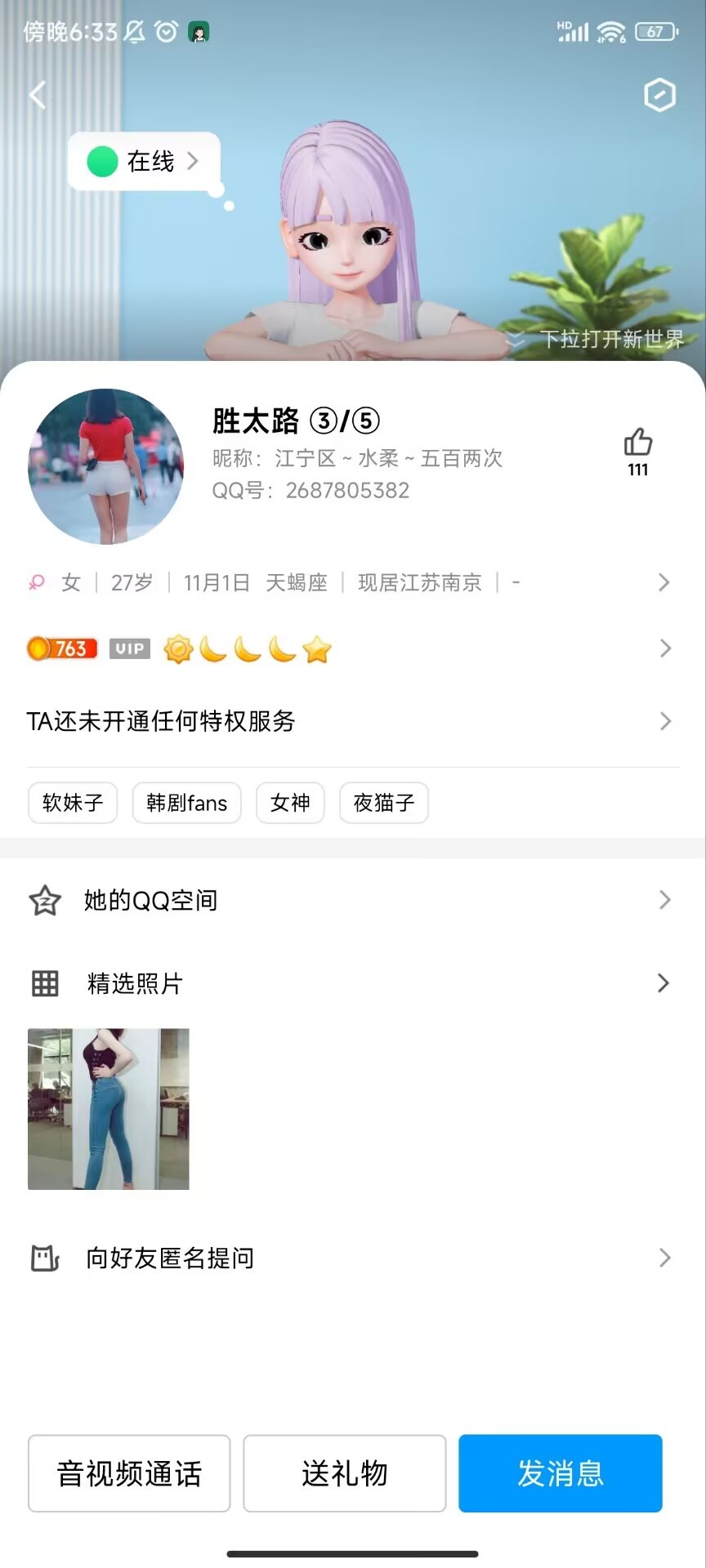Viewport: 706px width, 1568px height.
Task: Tap the star icon beside 她的QQ空间
Action: 45,901
